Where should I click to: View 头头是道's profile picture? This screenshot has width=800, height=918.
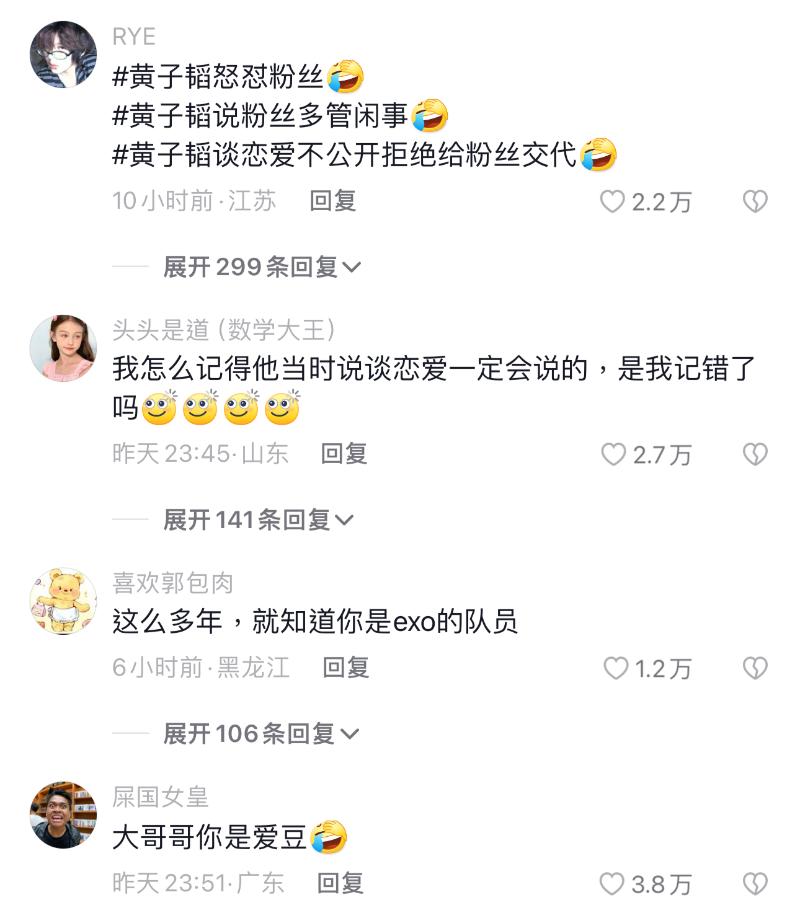(63, 348)
